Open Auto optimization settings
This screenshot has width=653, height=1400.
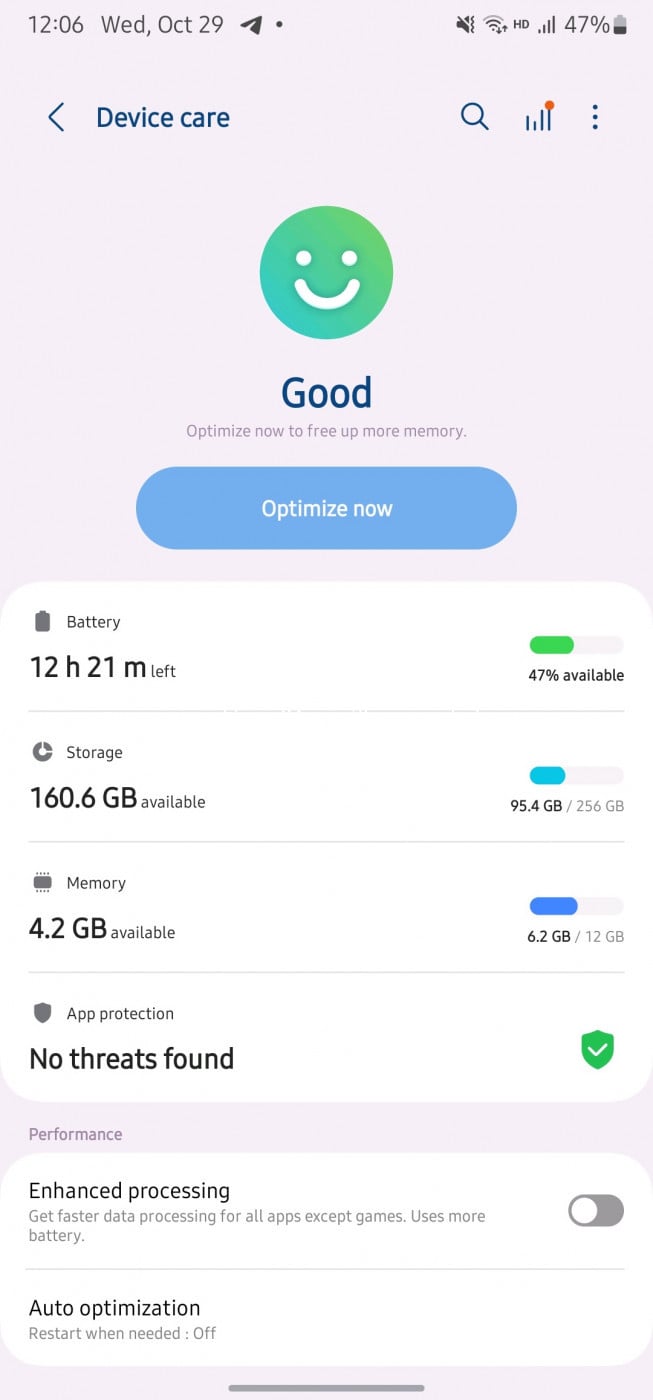click(326, 1318)
